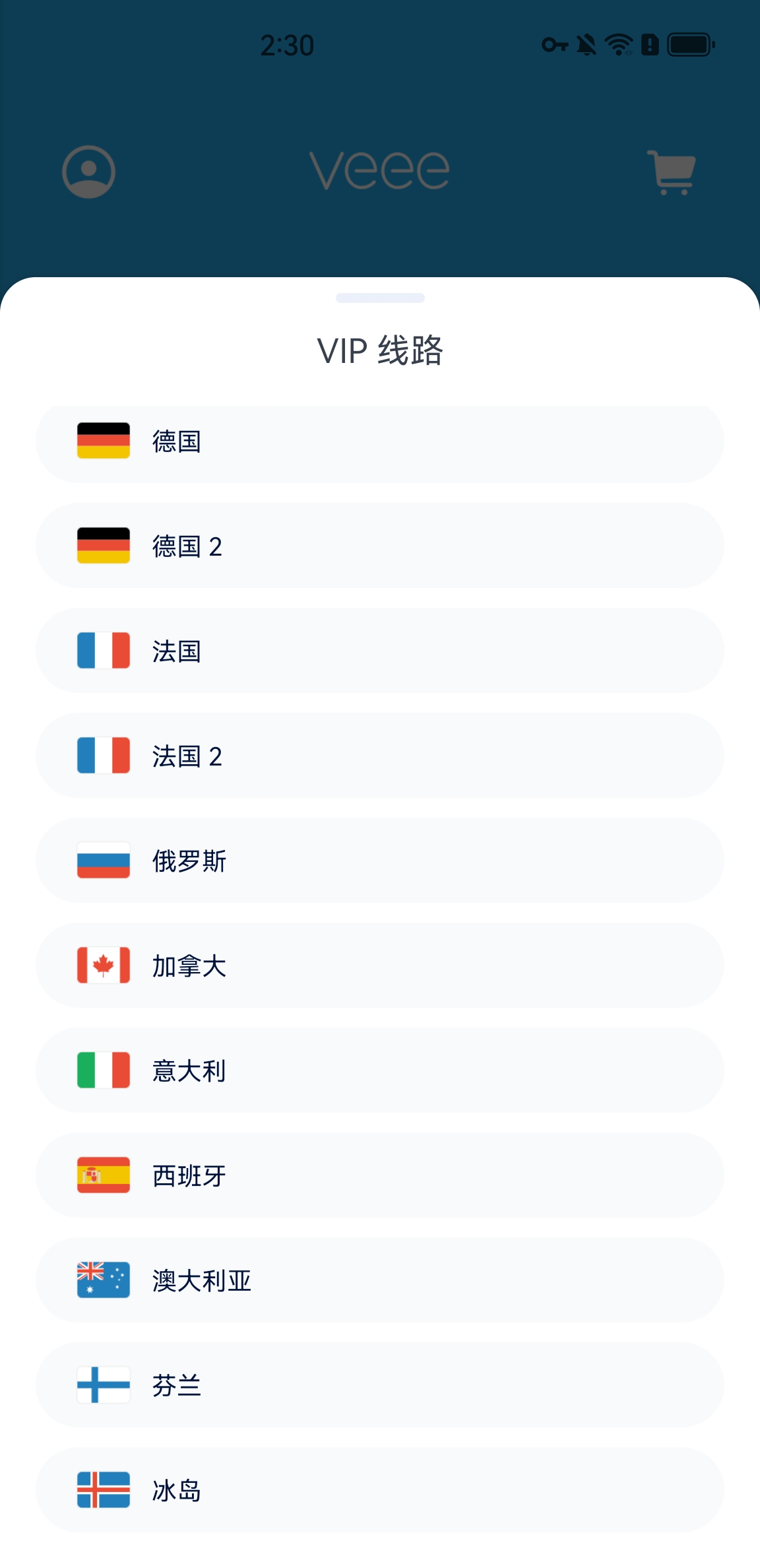Pick the 意大利 server line

380,1070
